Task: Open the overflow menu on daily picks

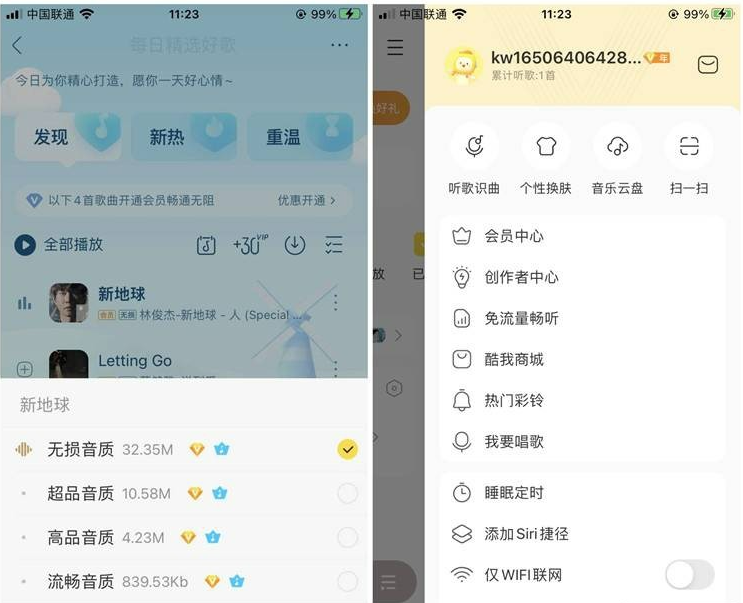Action: [340, 46]
